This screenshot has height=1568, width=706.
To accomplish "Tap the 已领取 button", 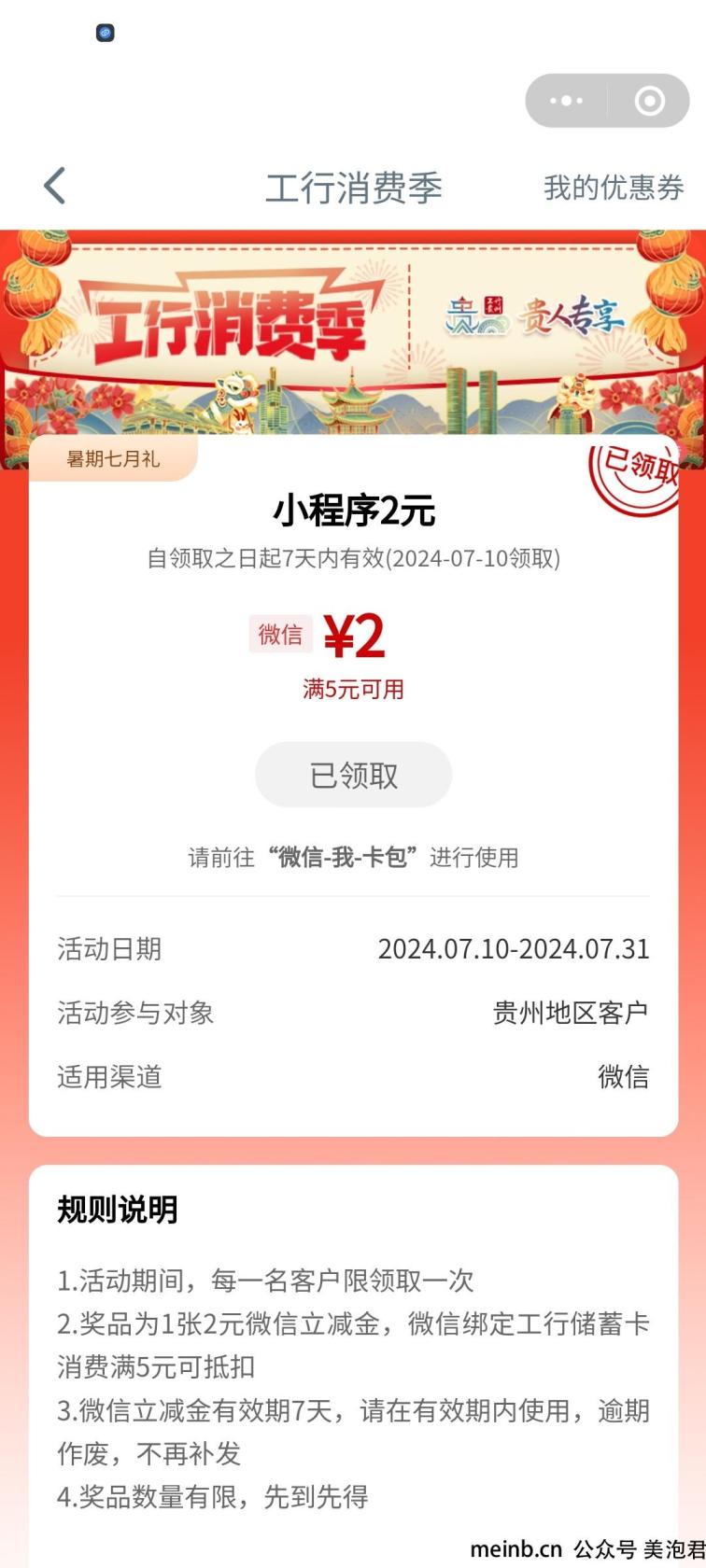I will coord(353,775).
